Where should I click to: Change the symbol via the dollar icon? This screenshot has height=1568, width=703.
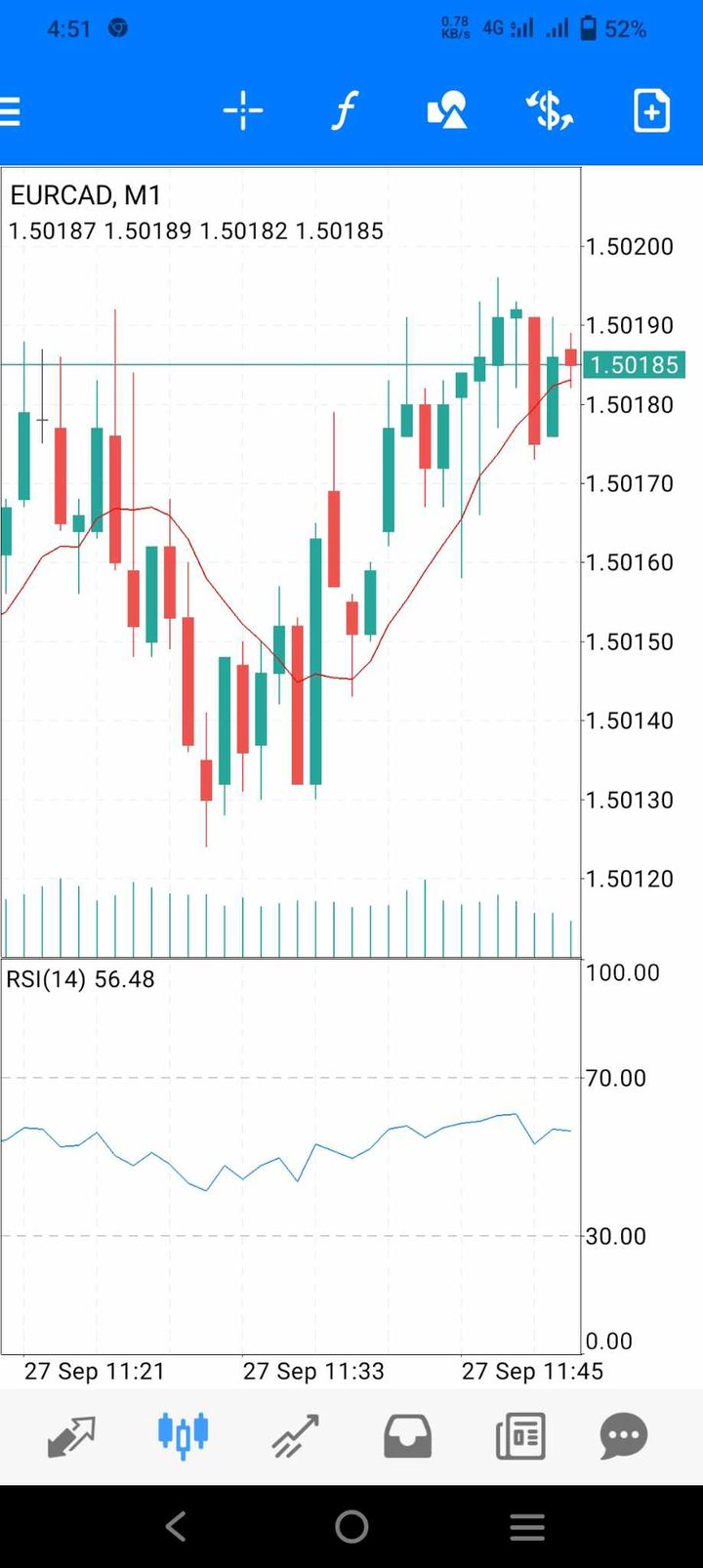coord(549,111)
